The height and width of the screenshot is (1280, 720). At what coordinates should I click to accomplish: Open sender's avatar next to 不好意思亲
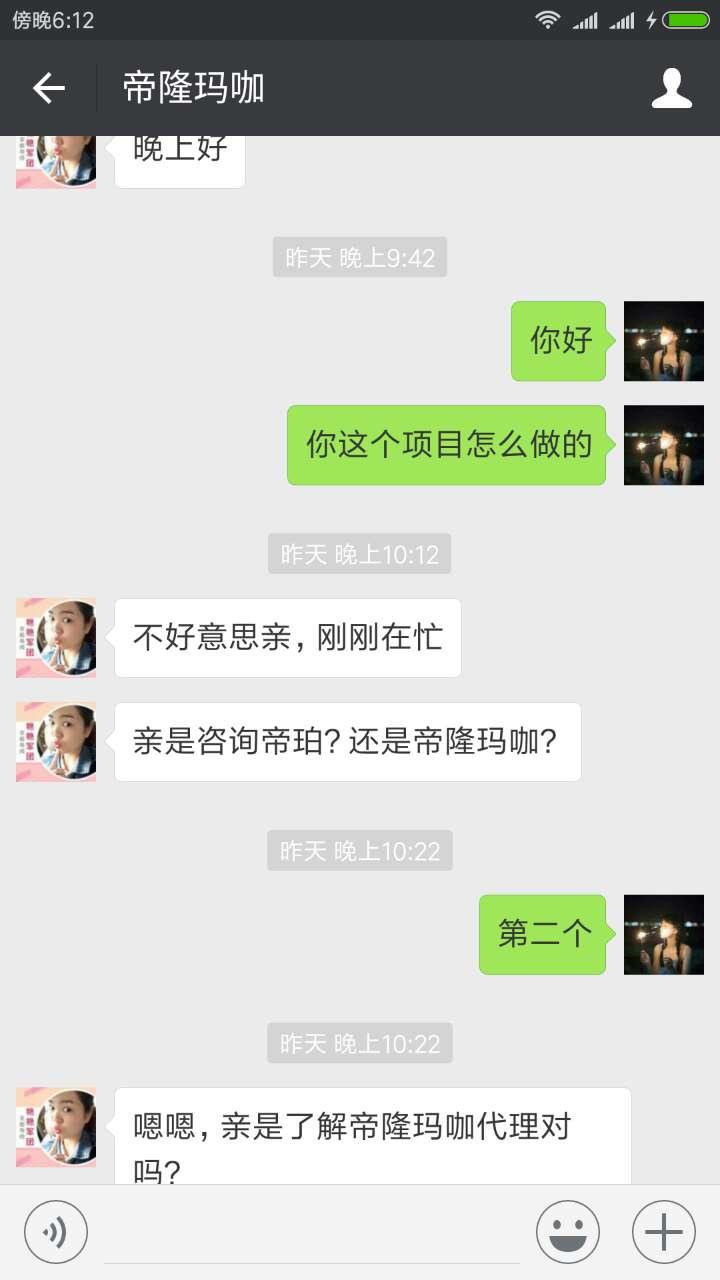56,638
